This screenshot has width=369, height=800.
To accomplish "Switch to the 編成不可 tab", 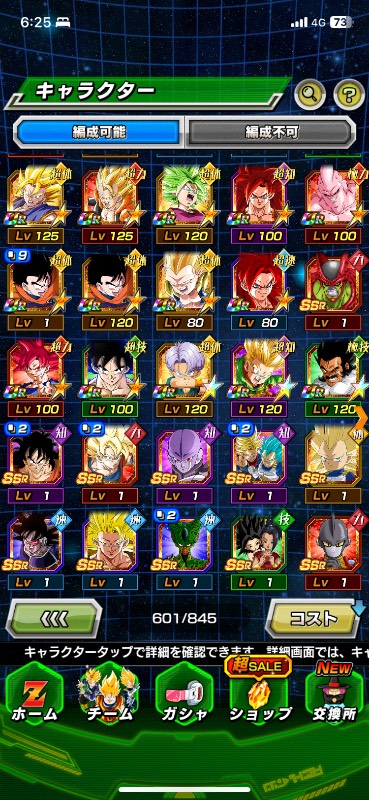I will click(270, 132).
